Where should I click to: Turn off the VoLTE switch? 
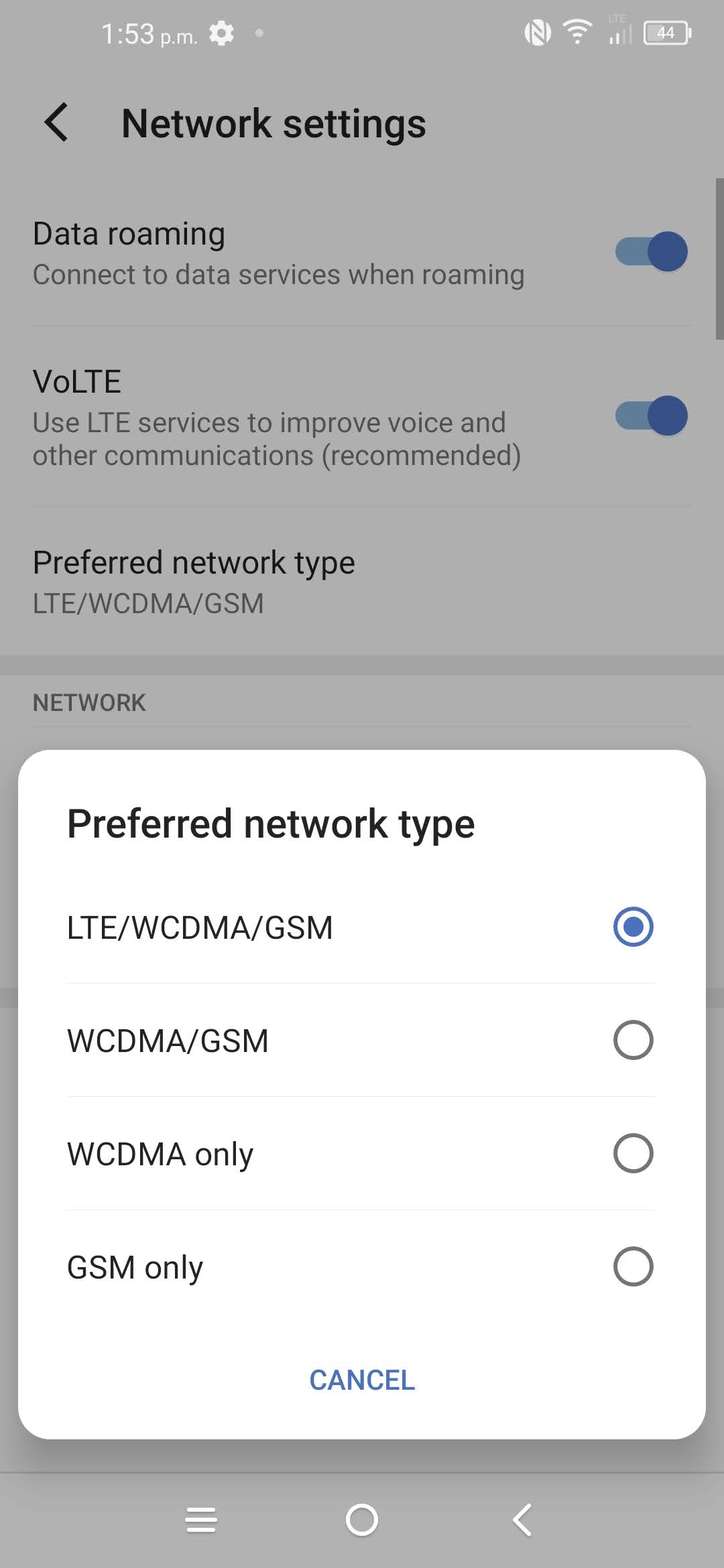pos(652,415)
